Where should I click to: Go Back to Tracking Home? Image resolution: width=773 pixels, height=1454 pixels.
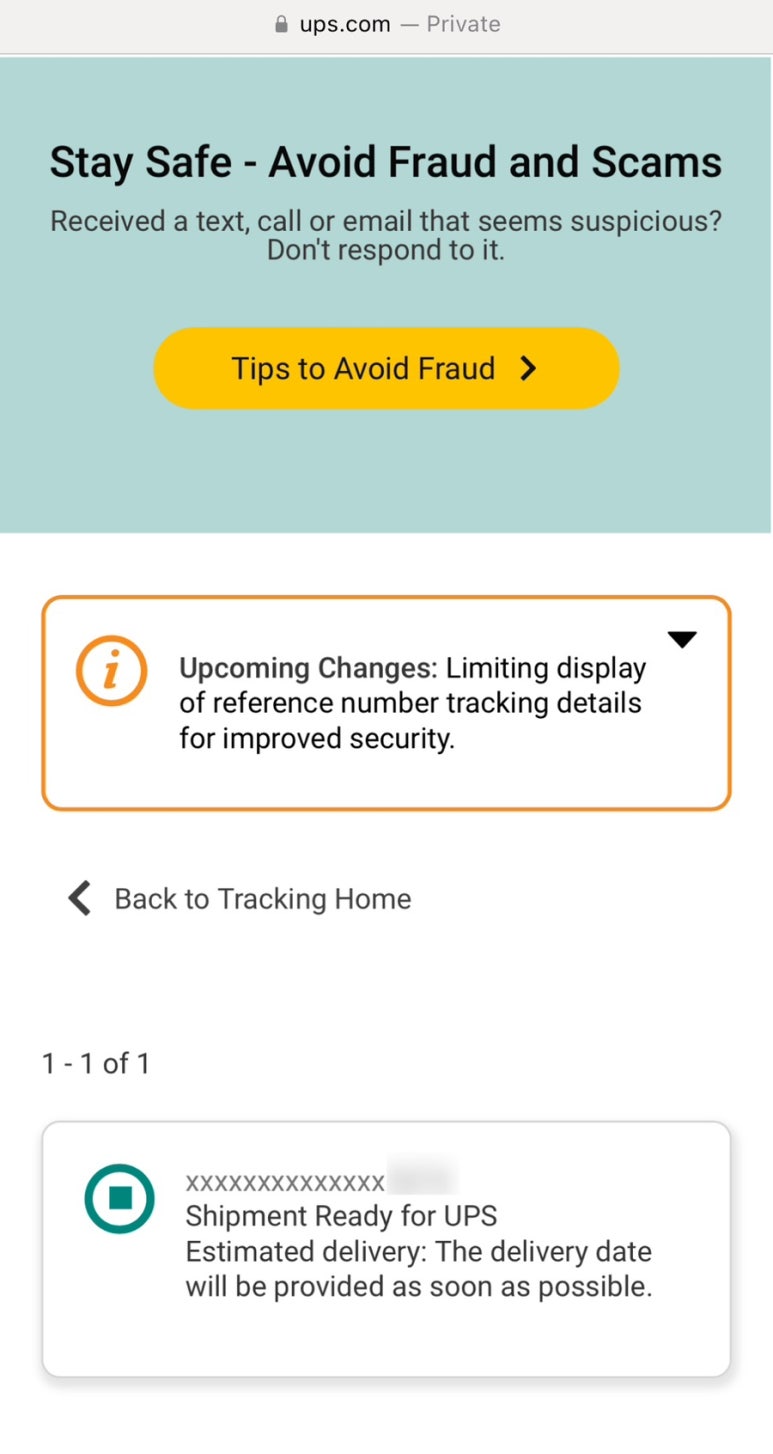(x=240, y=898)
